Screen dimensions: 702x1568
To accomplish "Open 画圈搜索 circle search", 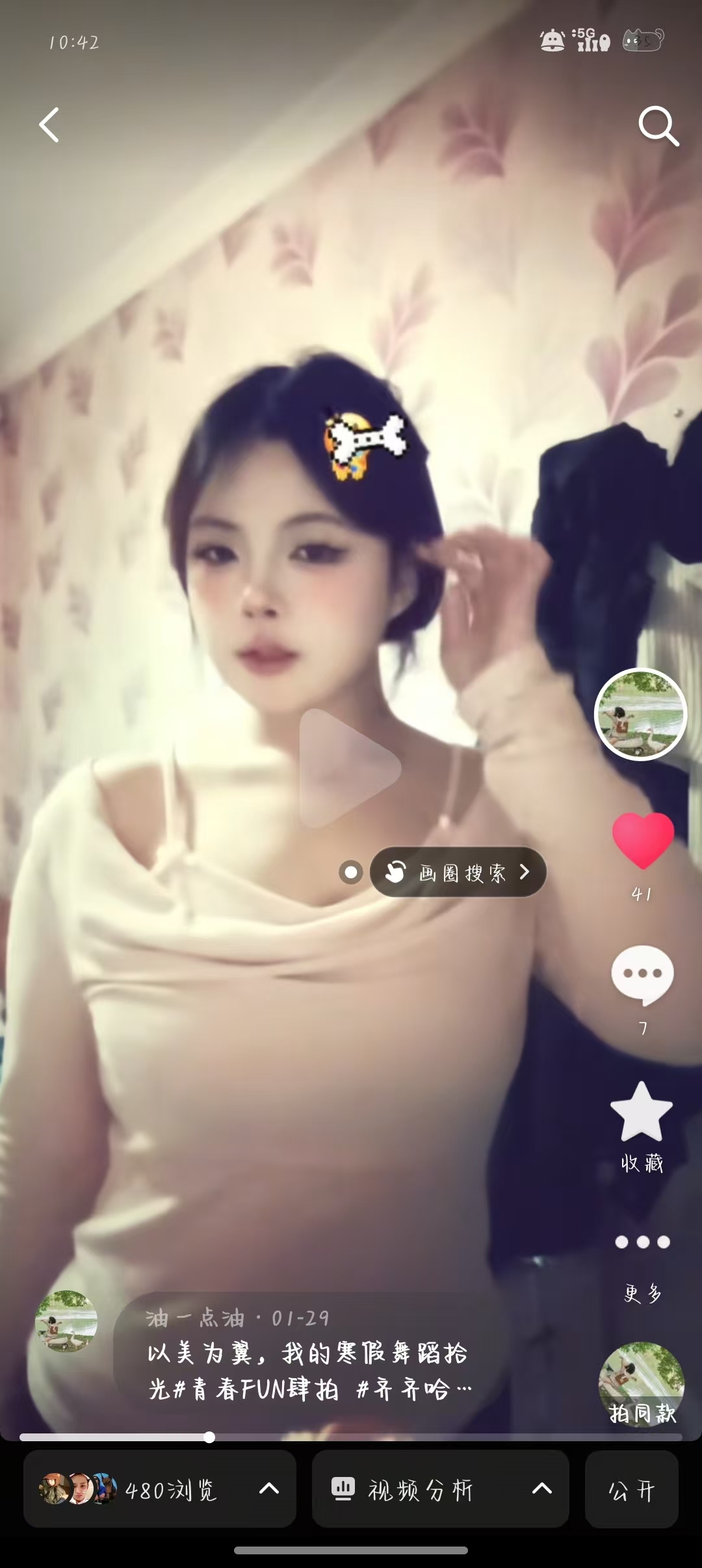I will click(x=459, y=872).
